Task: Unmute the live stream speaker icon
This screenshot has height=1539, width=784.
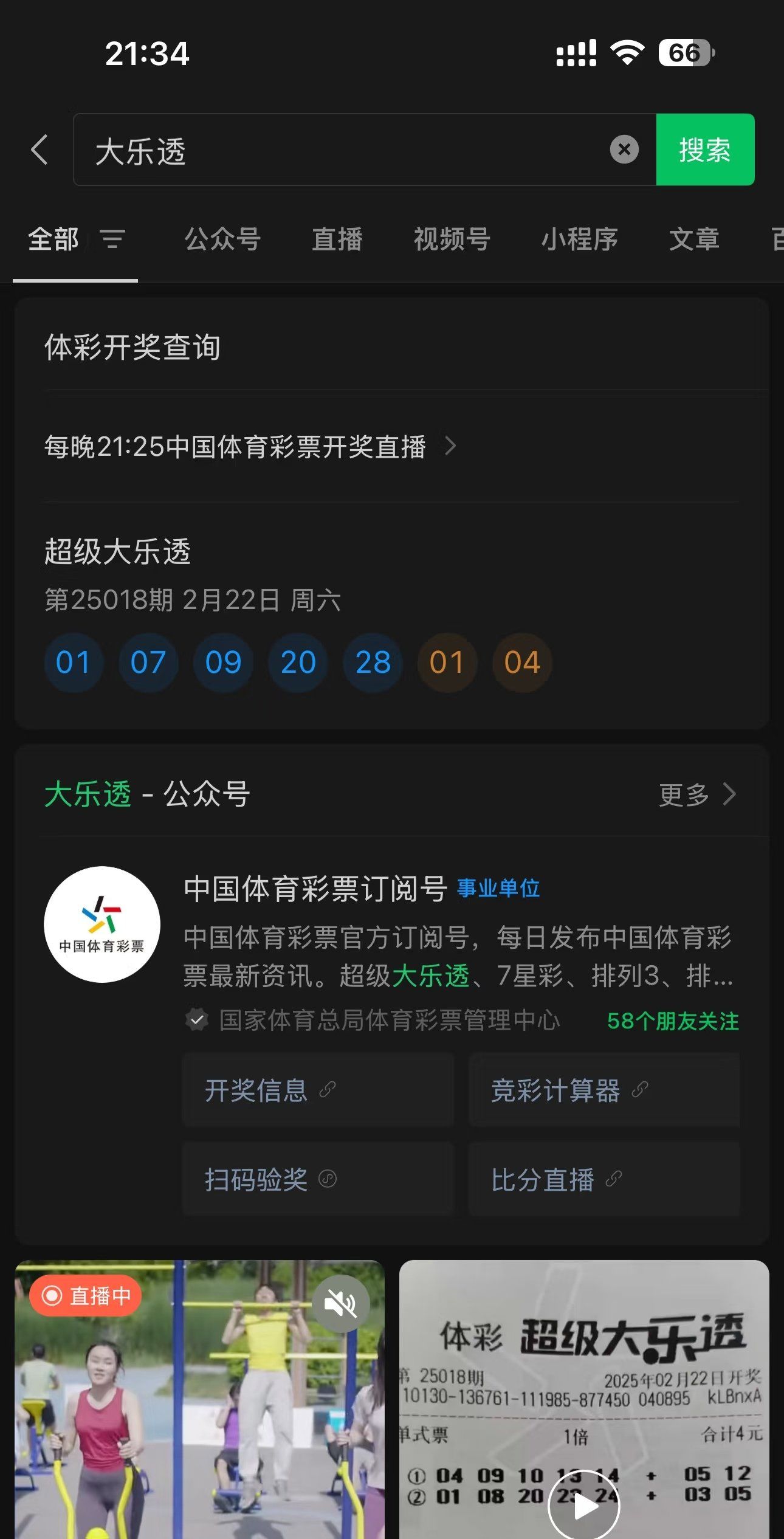Action: 339,1303
